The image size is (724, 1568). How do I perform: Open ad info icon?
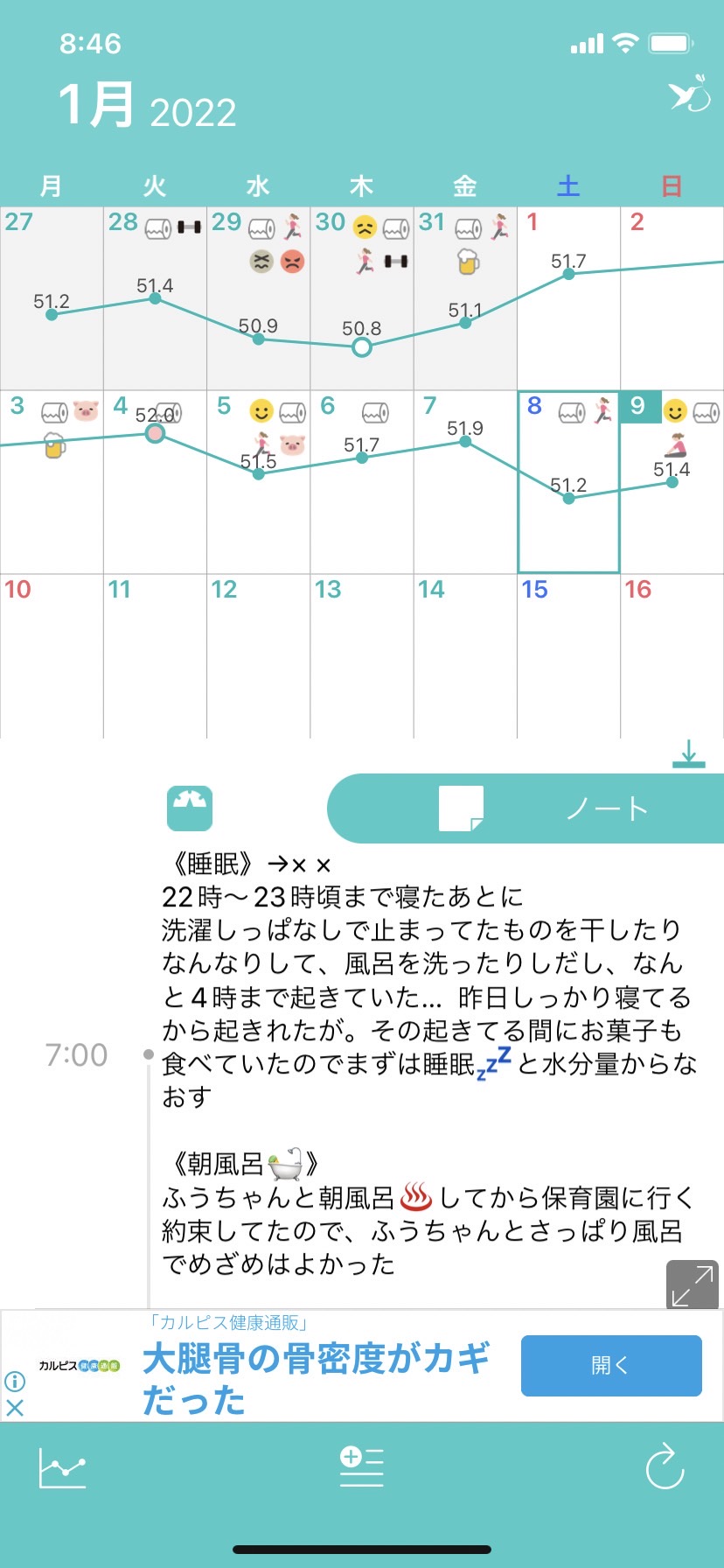pyautogui.click(x=15, y=1382)
